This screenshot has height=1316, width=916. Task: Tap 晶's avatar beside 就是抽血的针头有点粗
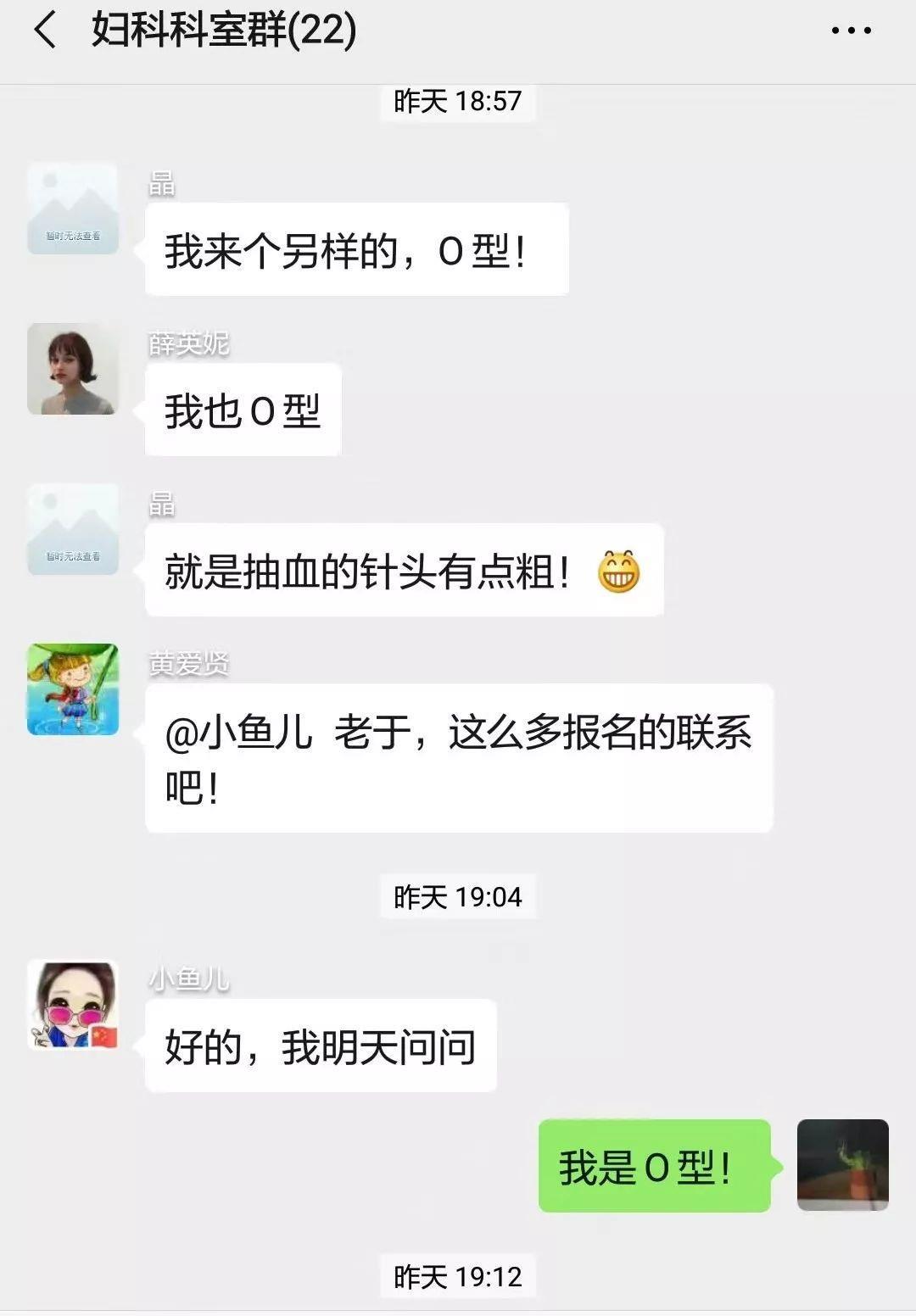pyautogui.click(x=73, y=529)
